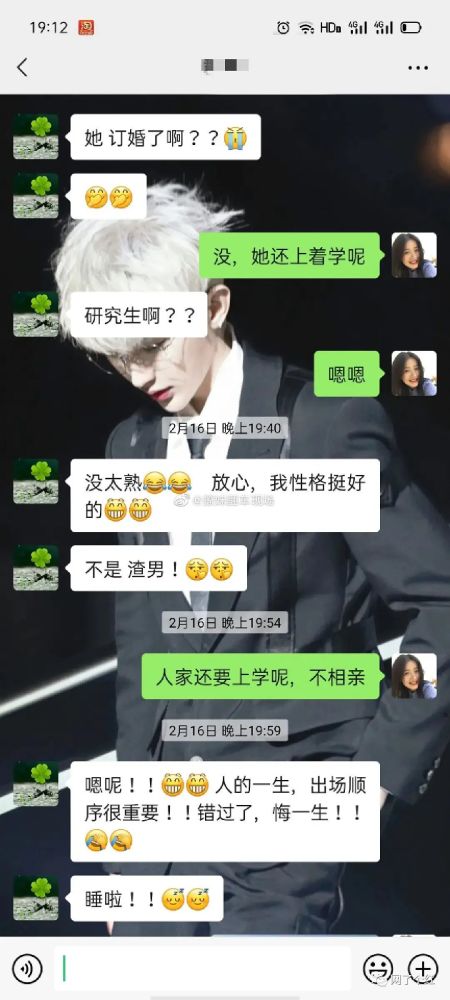The height and width of the screenshot is (1000, 450).
Task: Open clover avatar beside 她订婚了啊 message
Action: (36, 136)
